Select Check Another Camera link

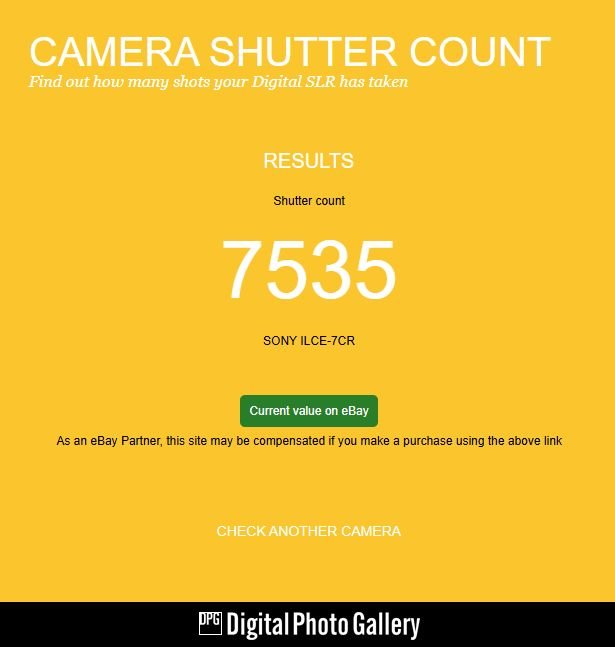coord(308,531)
